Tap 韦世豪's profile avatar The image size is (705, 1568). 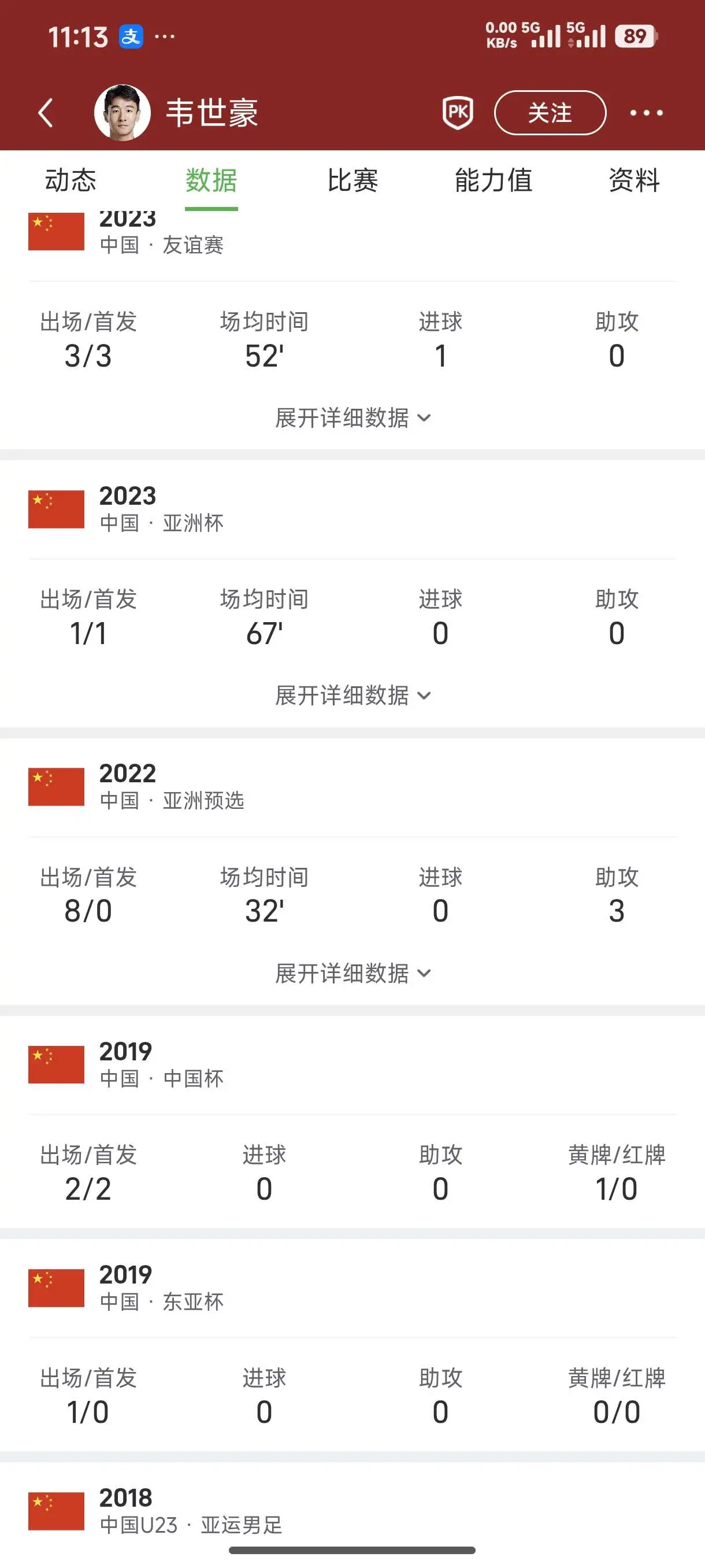tap(123, 113)
